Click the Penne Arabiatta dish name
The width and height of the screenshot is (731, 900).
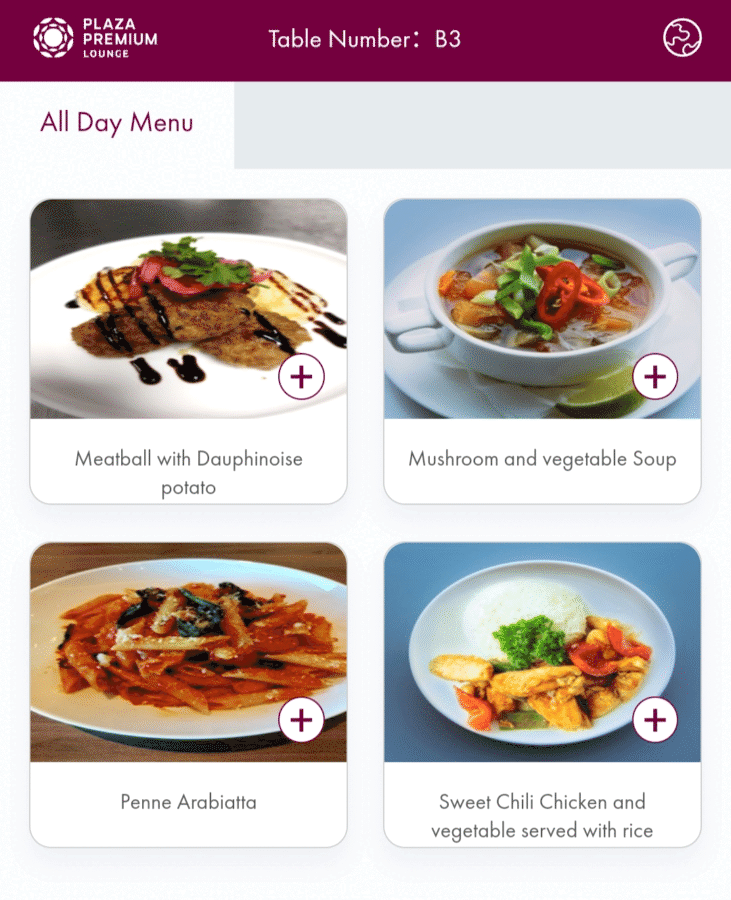click(x=189, y=801)
